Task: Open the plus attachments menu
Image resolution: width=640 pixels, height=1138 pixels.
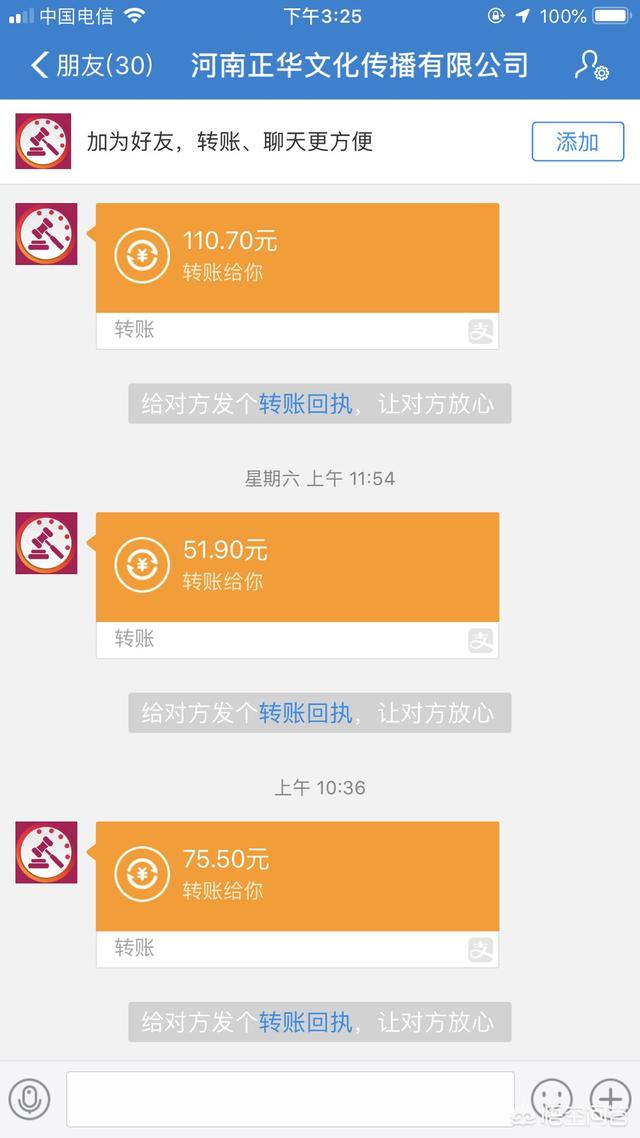Action: (x=610, y=1098)
